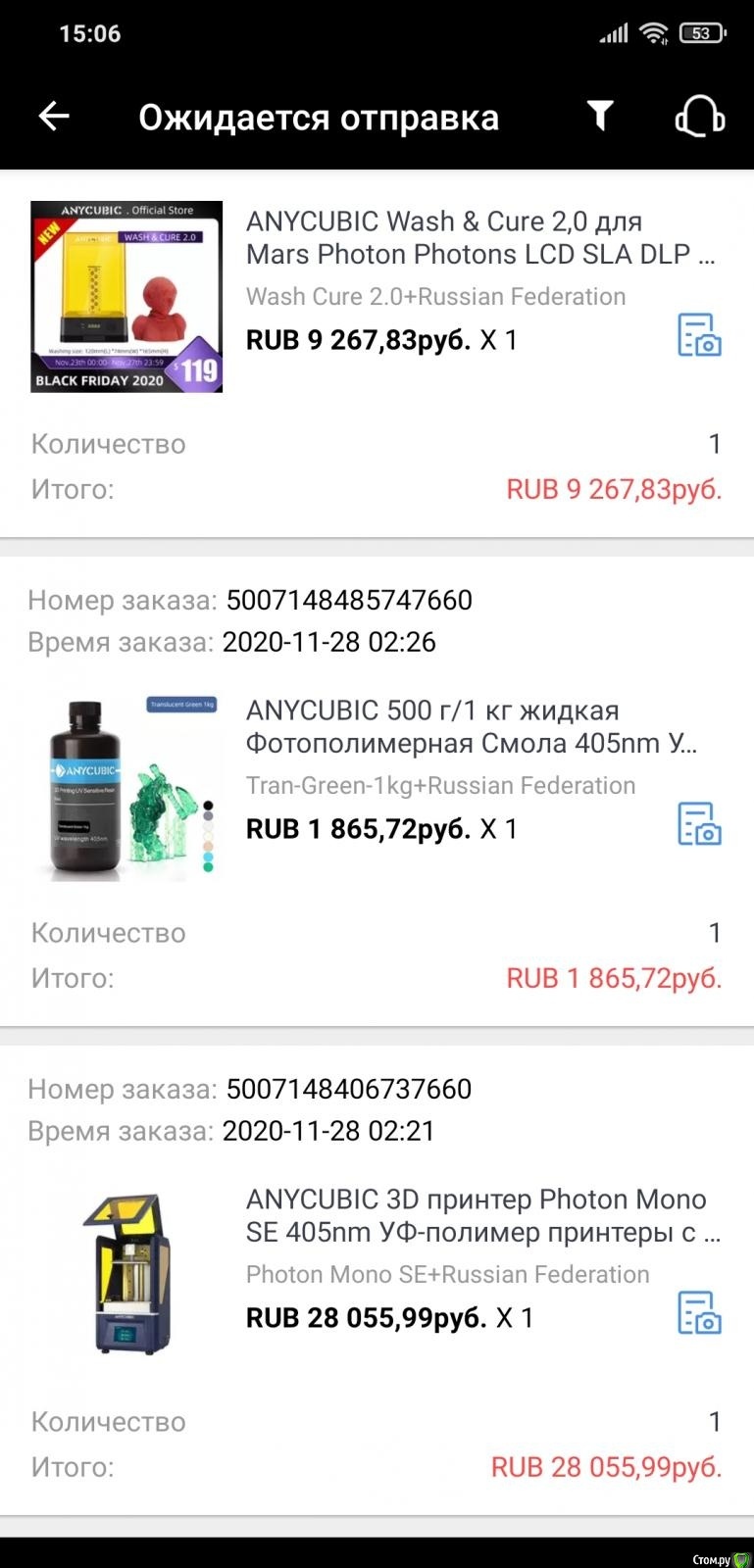This screenshot has width=754, height=1568.
Task: Tap order number 5007148406737660
Action: (x=348, y=1088)
